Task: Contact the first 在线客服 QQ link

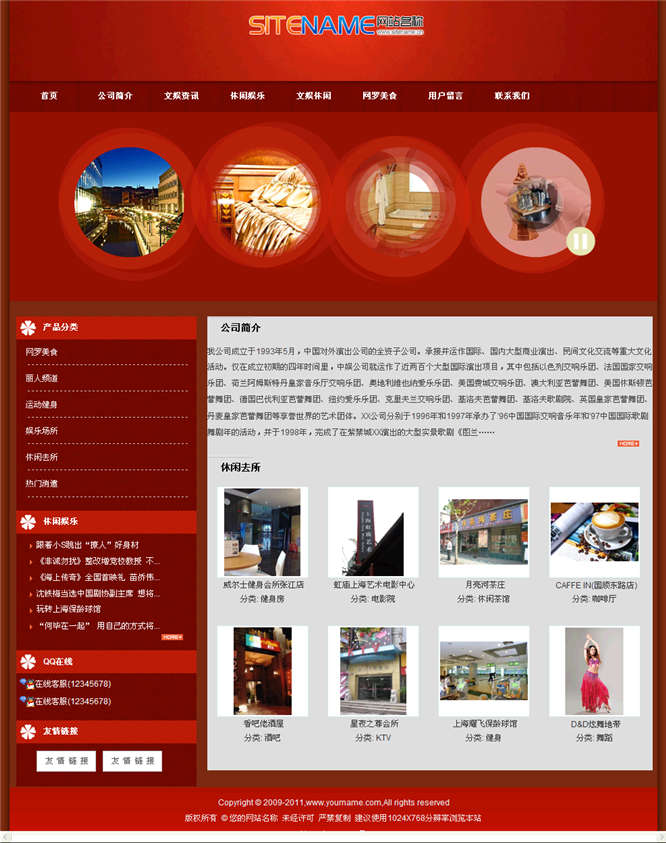Action: tap(72, 684)
